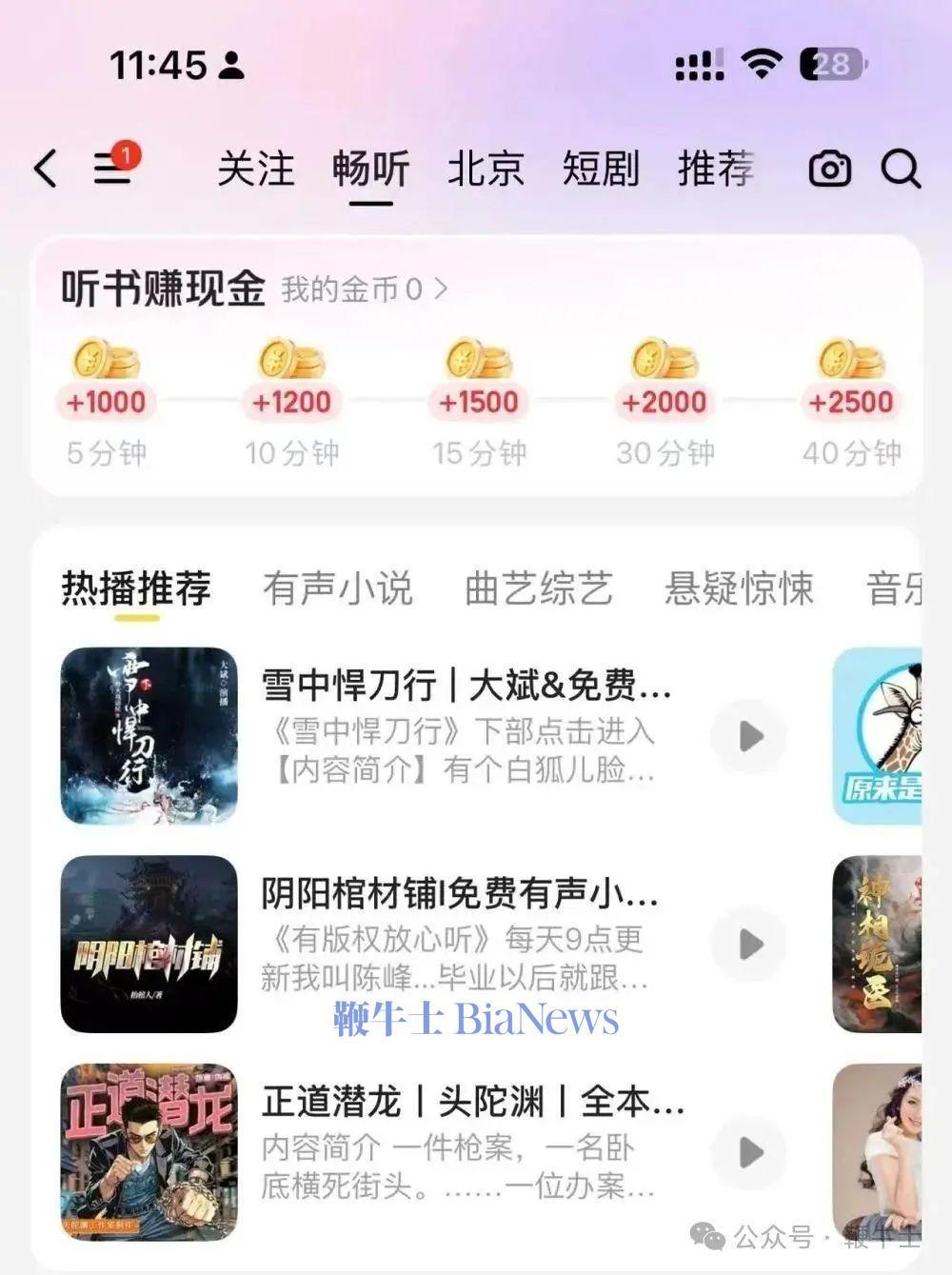Select the 悬疑惊悚 category
952x1275 pixels.
click(x=739, y=588)
